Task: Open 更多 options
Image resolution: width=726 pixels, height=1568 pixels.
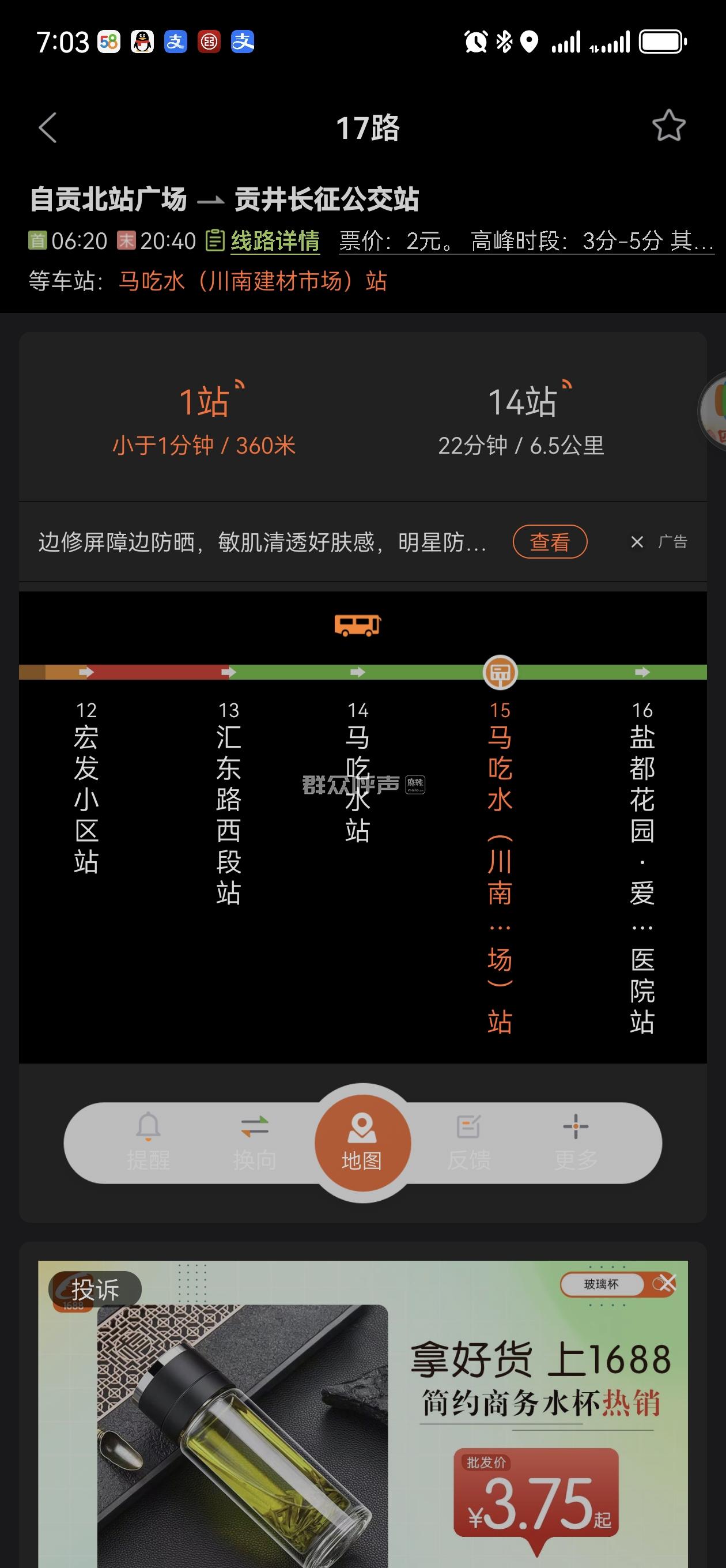Action: point(575,1142)
